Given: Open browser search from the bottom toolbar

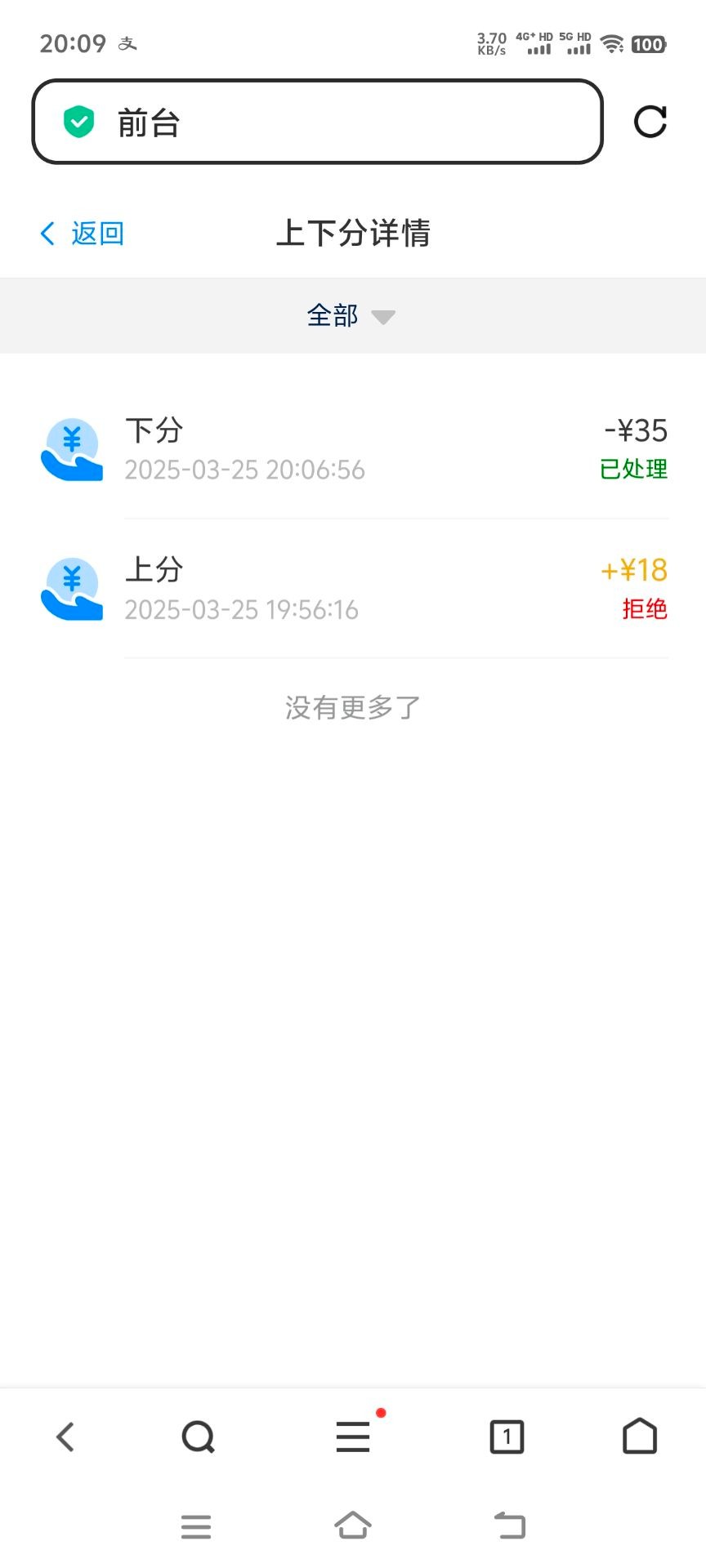Looking at the screenshot, I should tap(198, 1437).
